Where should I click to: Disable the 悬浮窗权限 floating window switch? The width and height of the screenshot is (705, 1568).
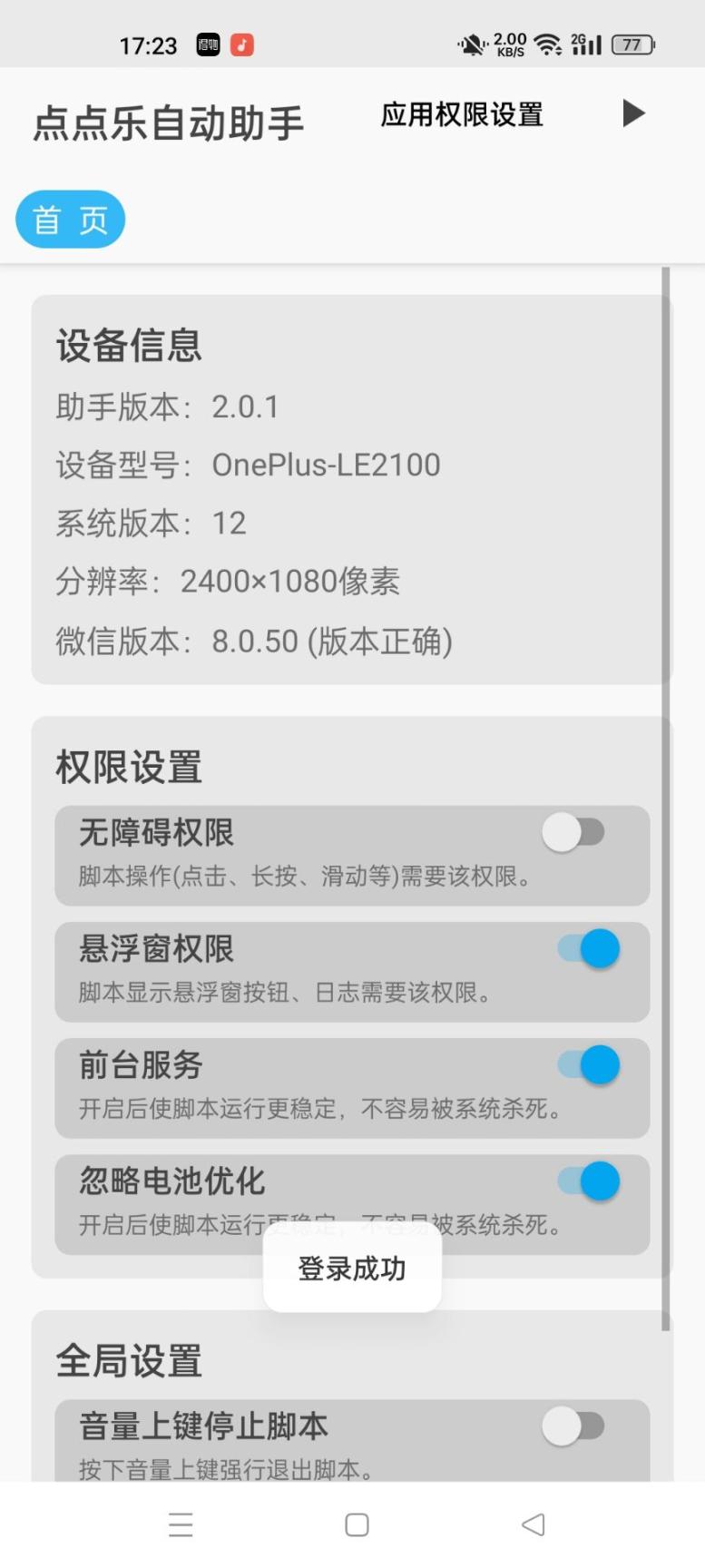(x=585, y=947)
